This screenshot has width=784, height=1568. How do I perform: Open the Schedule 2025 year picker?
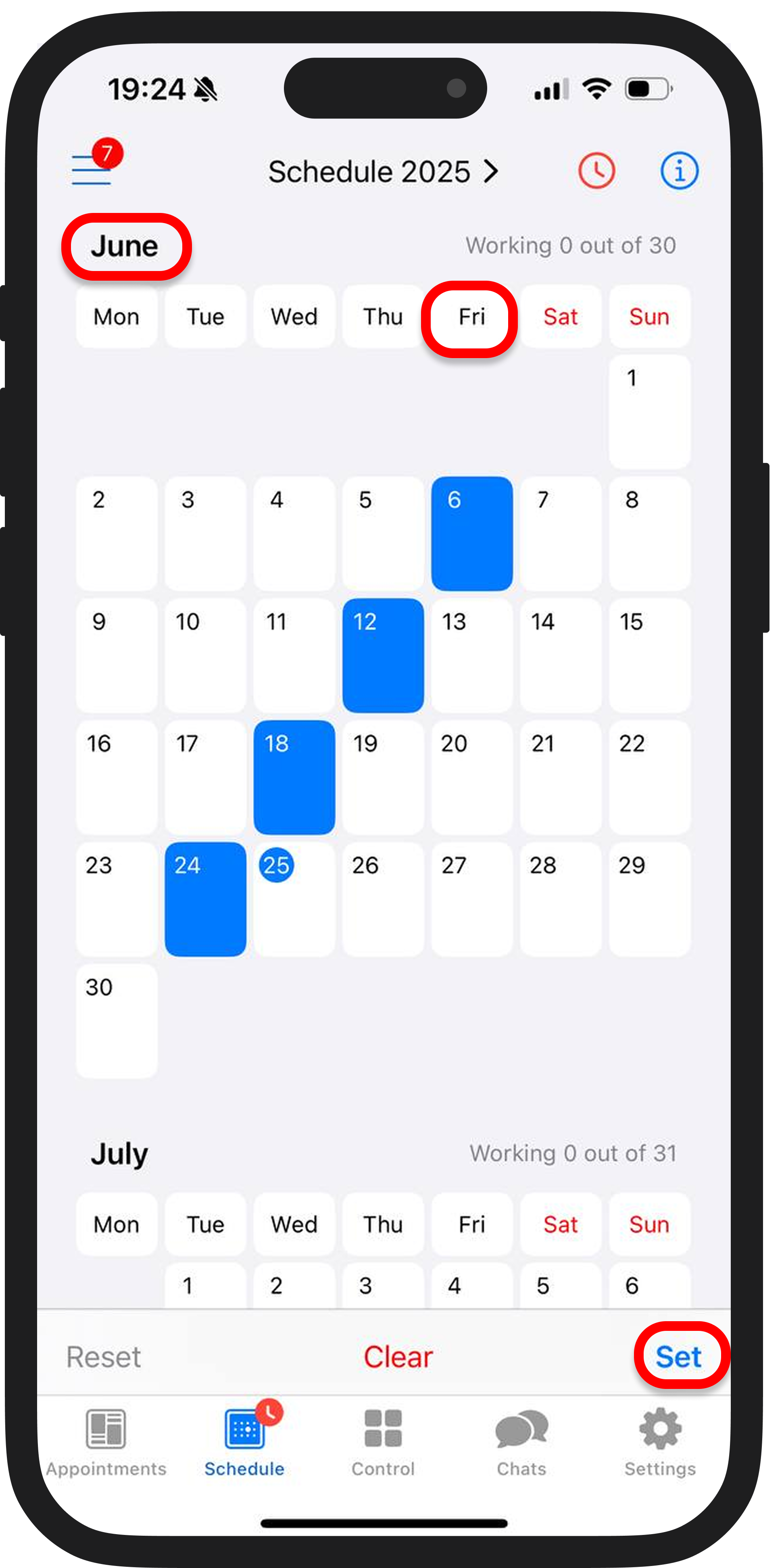coord(384,172)
